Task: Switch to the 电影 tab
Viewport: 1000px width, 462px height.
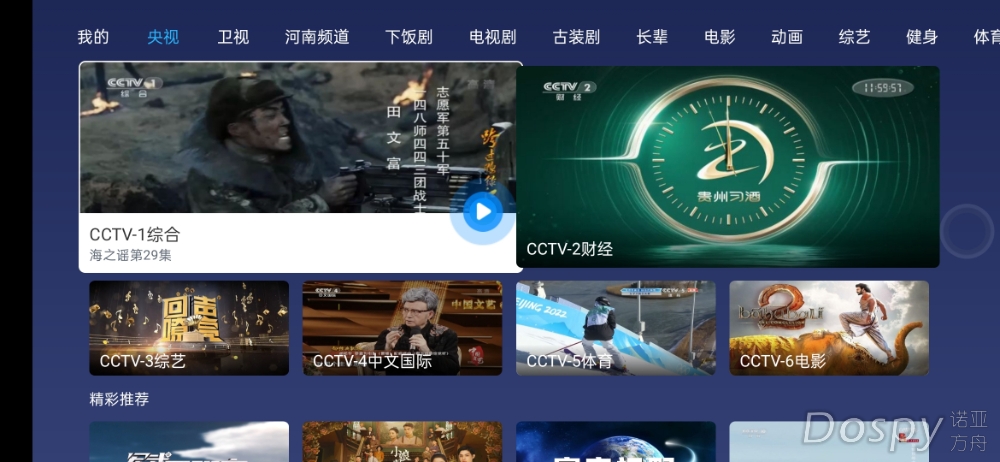Action: click(x=720, y=37)
